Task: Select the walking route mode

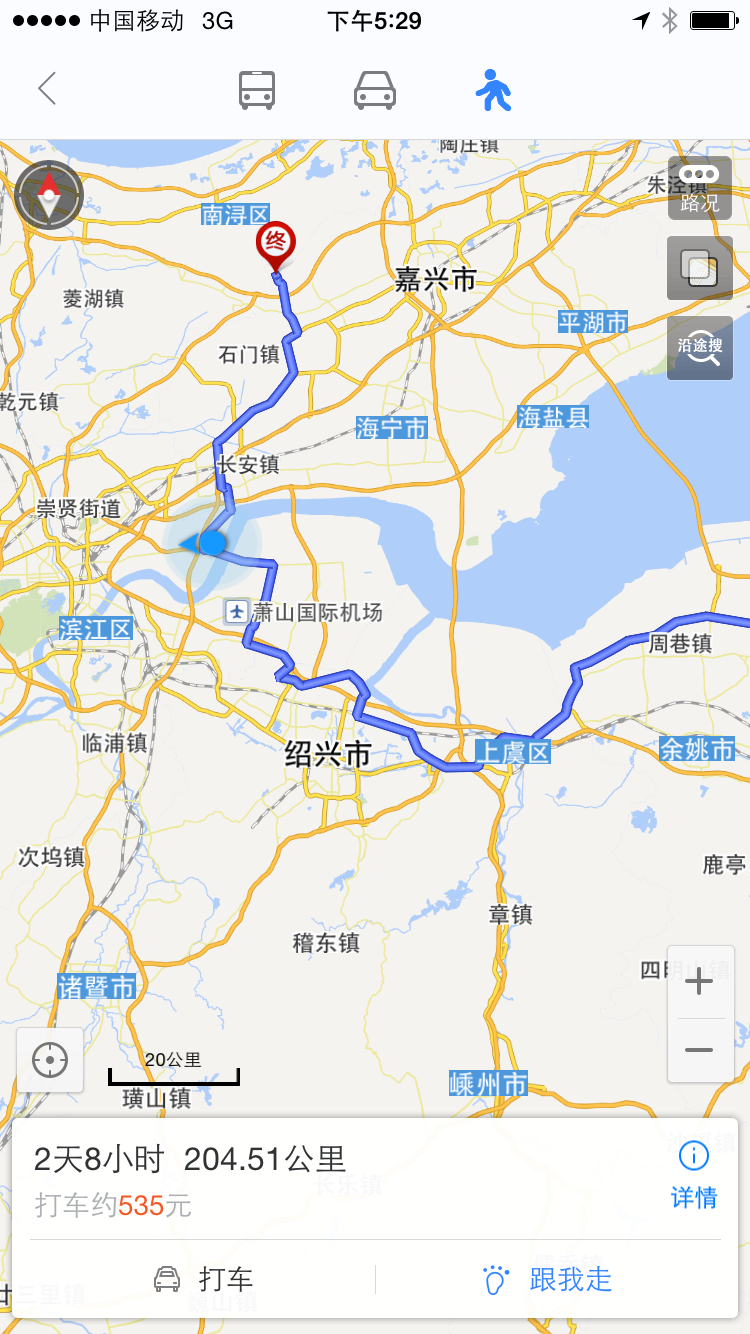Action: point(493,90)
